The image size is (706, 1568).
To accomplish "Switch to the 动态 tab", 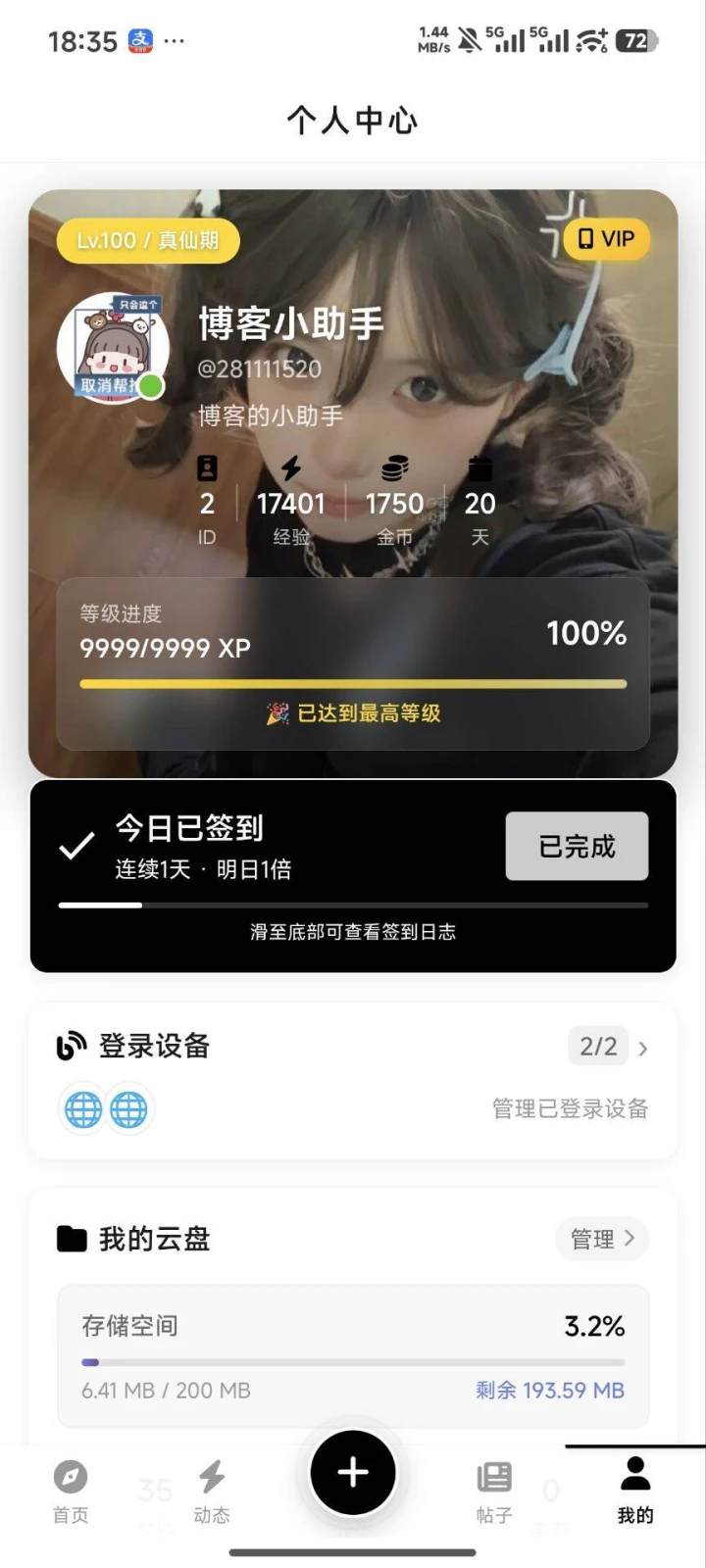I will [212, 1491].
